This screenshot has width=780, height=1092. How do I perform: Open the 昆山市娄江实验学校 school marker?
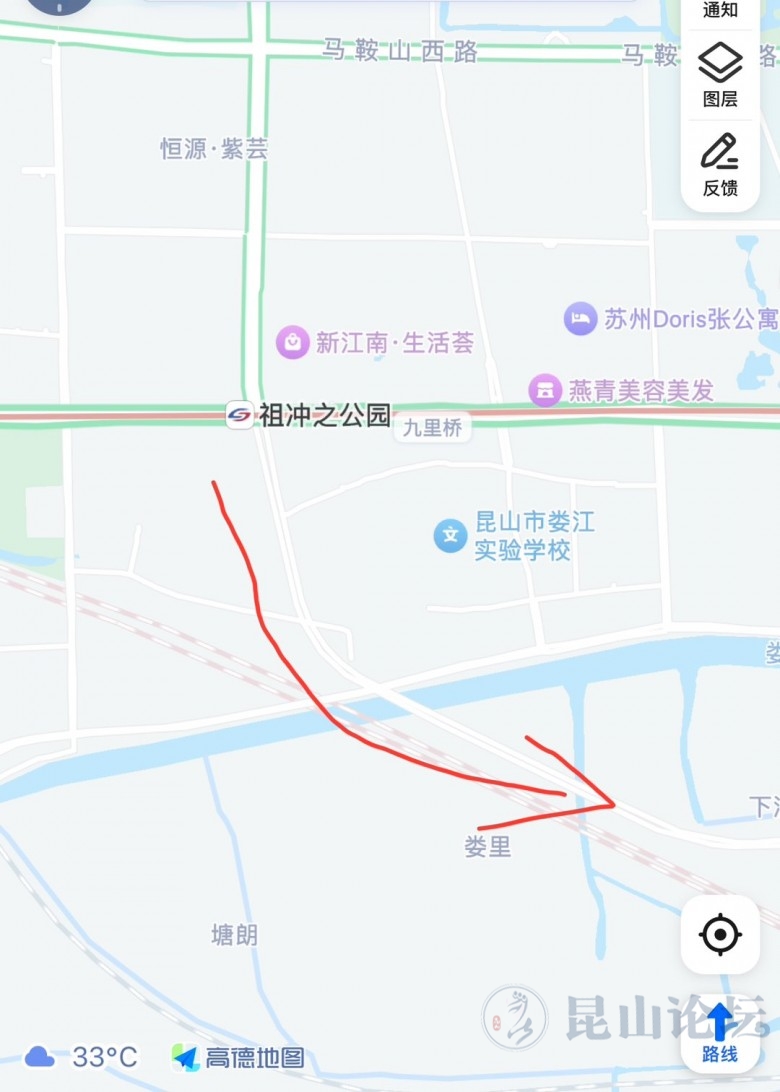click(450, 535)
